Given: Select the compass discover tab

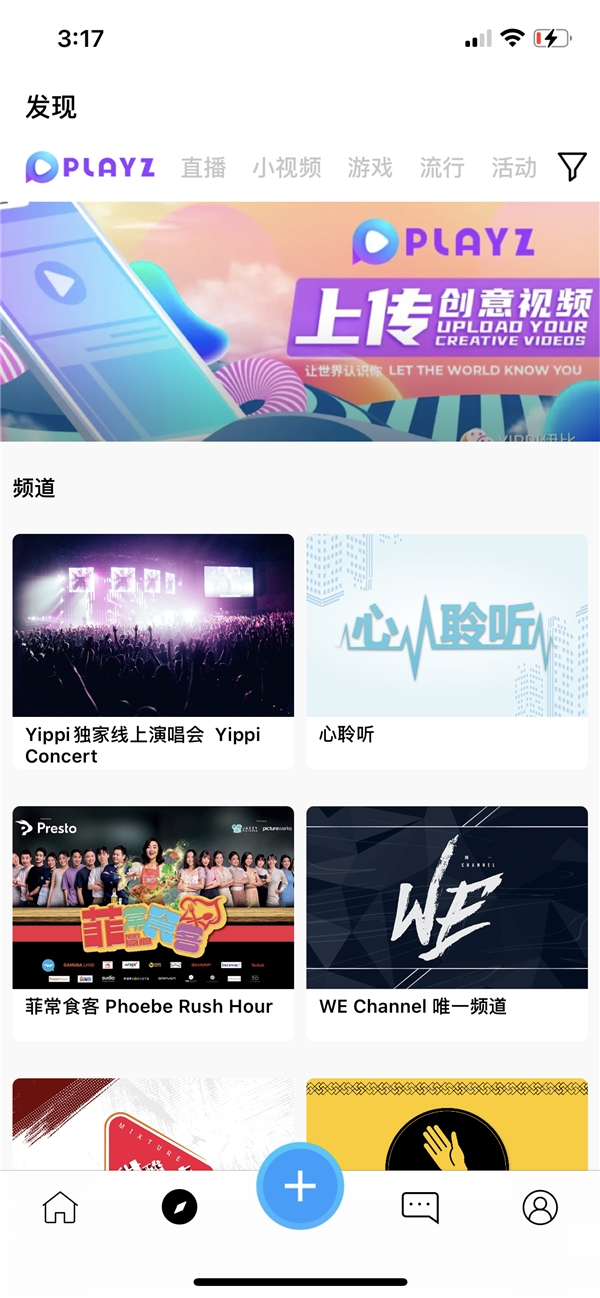Looking at the screenshot, I should 180,1207.
